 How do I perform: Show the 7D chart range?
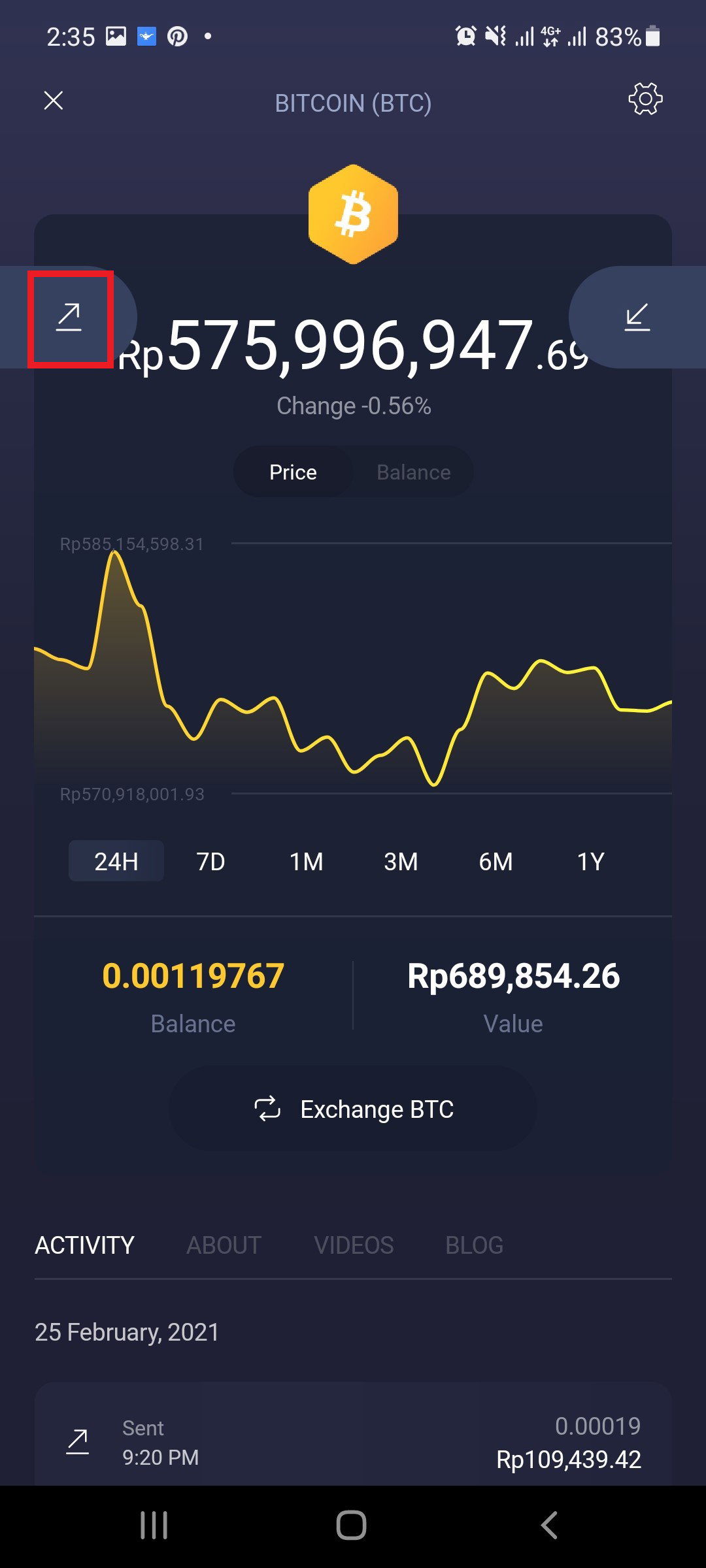point(210,861)
